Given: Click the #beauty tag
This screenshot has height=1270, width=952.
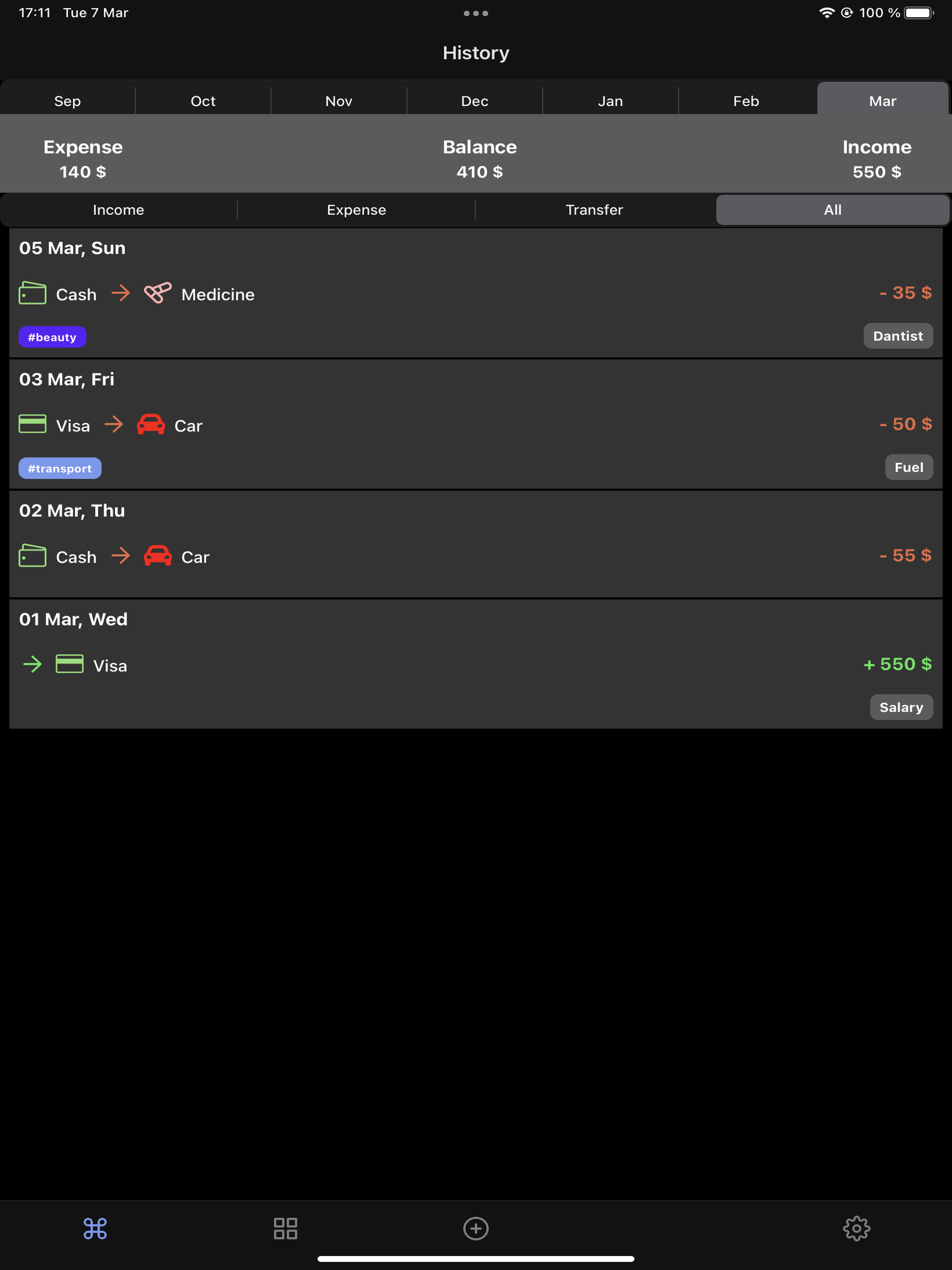Looking at the screenshot, I should click(x=52, y=337).
